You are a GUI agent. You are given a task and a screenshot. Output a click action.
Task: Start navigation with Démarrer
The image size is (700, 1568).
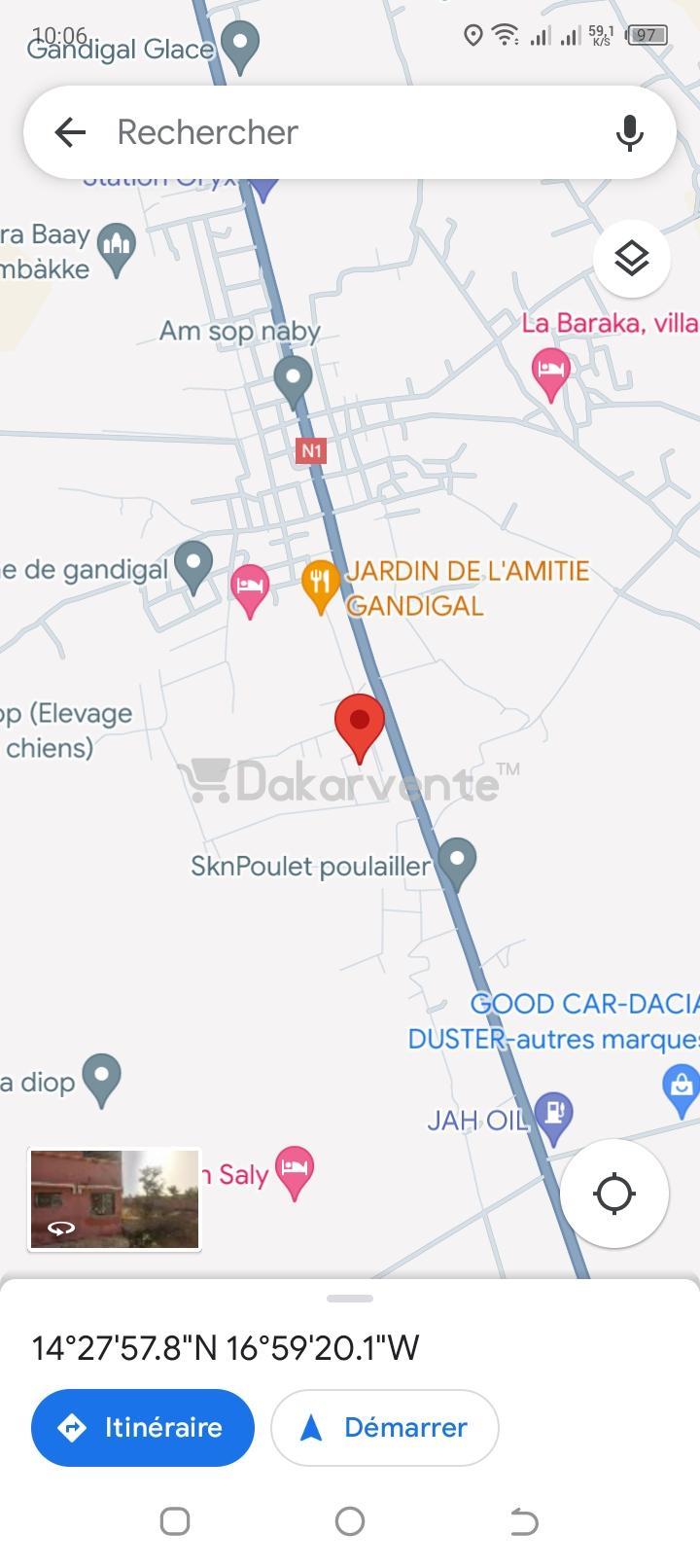pos(385,1427)
